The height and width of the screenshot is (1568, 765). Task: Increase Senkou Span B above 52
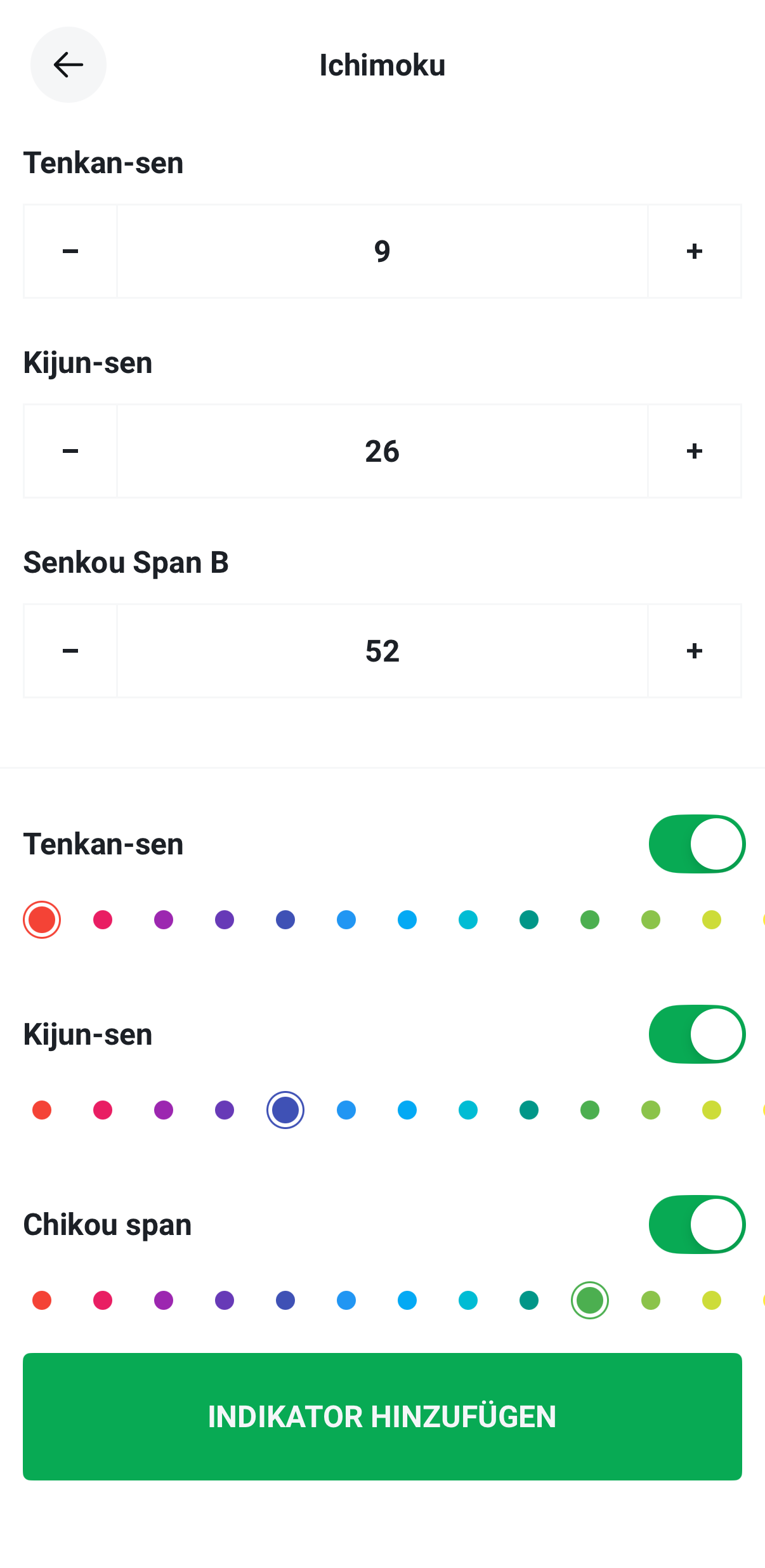(694, 651)
